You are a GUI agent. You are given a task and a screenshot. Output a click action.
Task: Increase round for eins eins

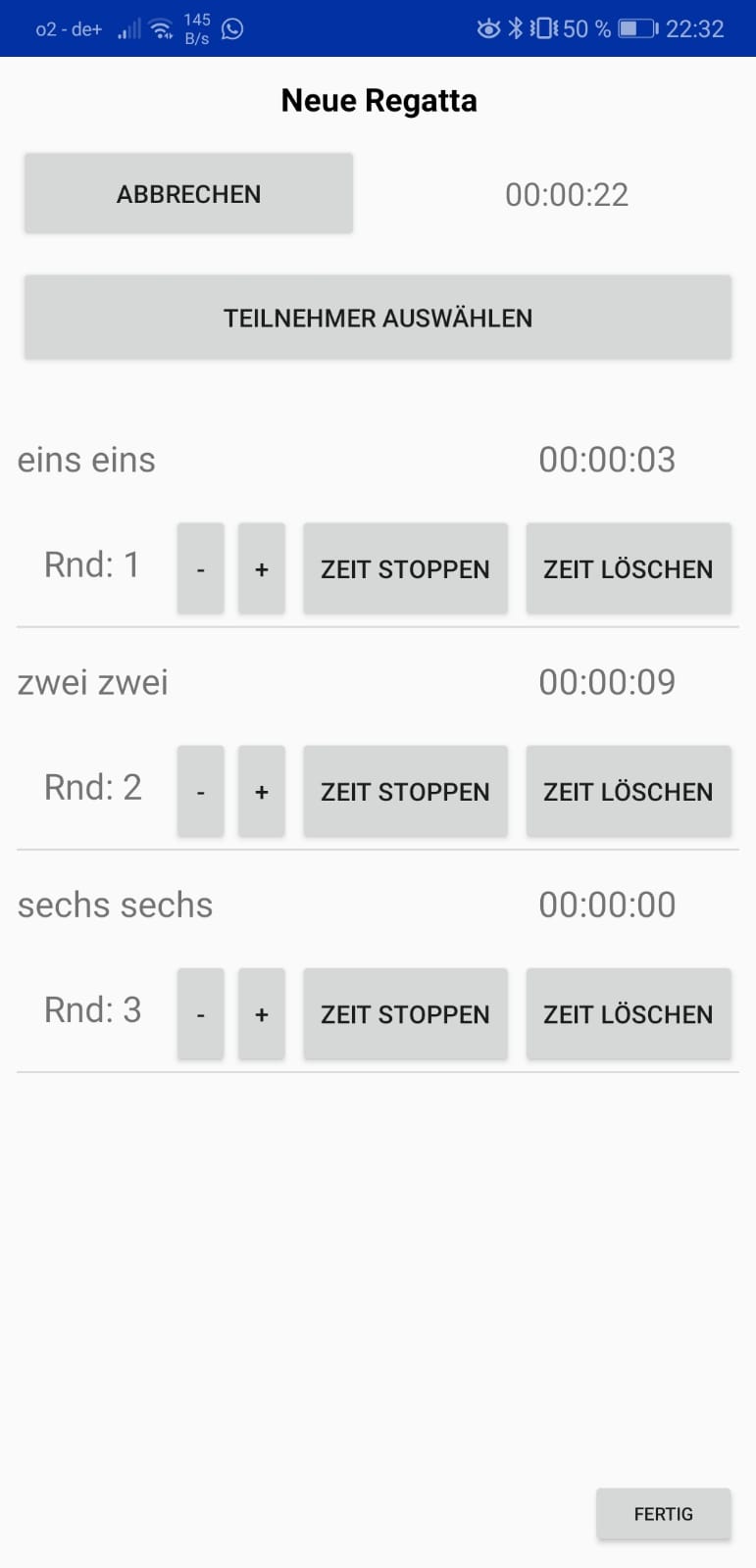261,568
